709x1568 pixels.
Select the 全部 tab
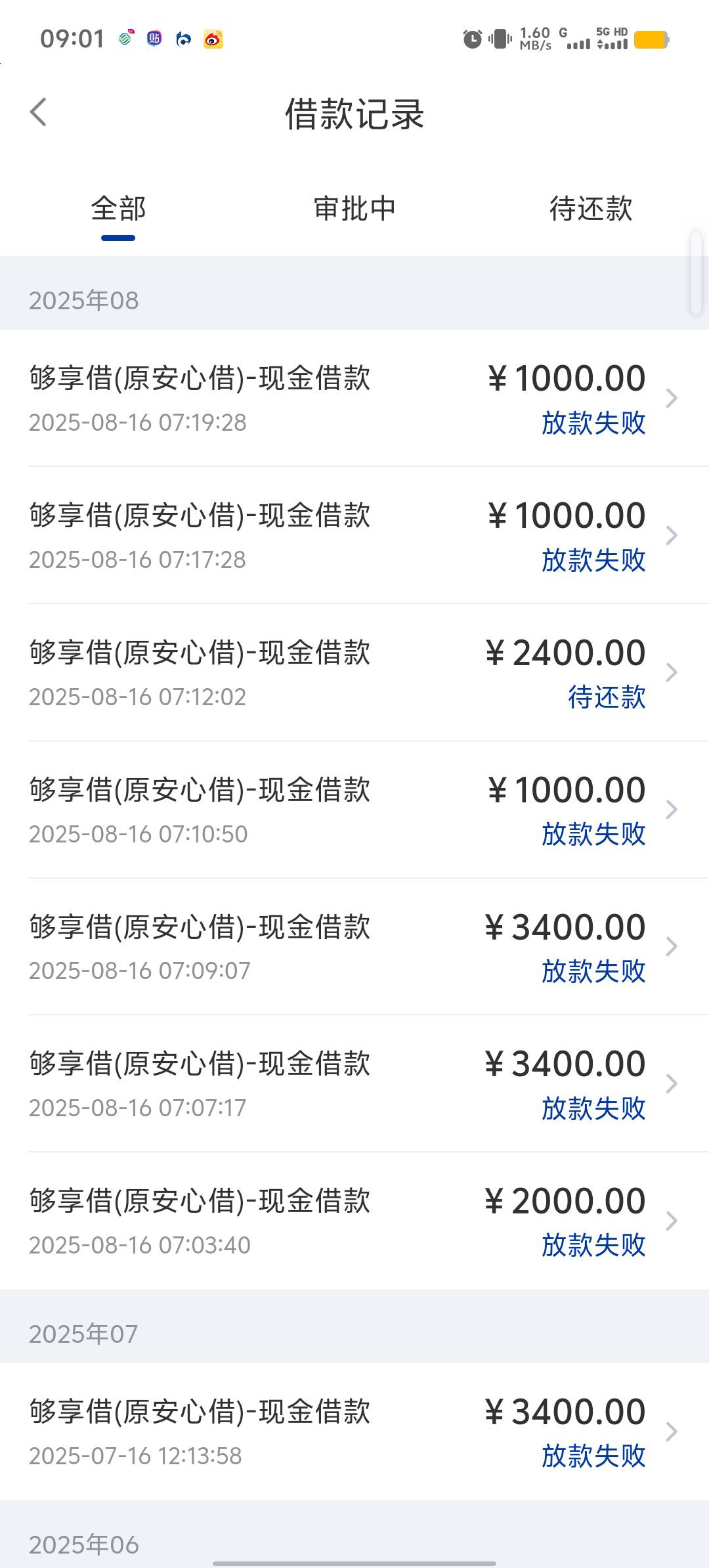pyautogui.click(x=118, y=209)
